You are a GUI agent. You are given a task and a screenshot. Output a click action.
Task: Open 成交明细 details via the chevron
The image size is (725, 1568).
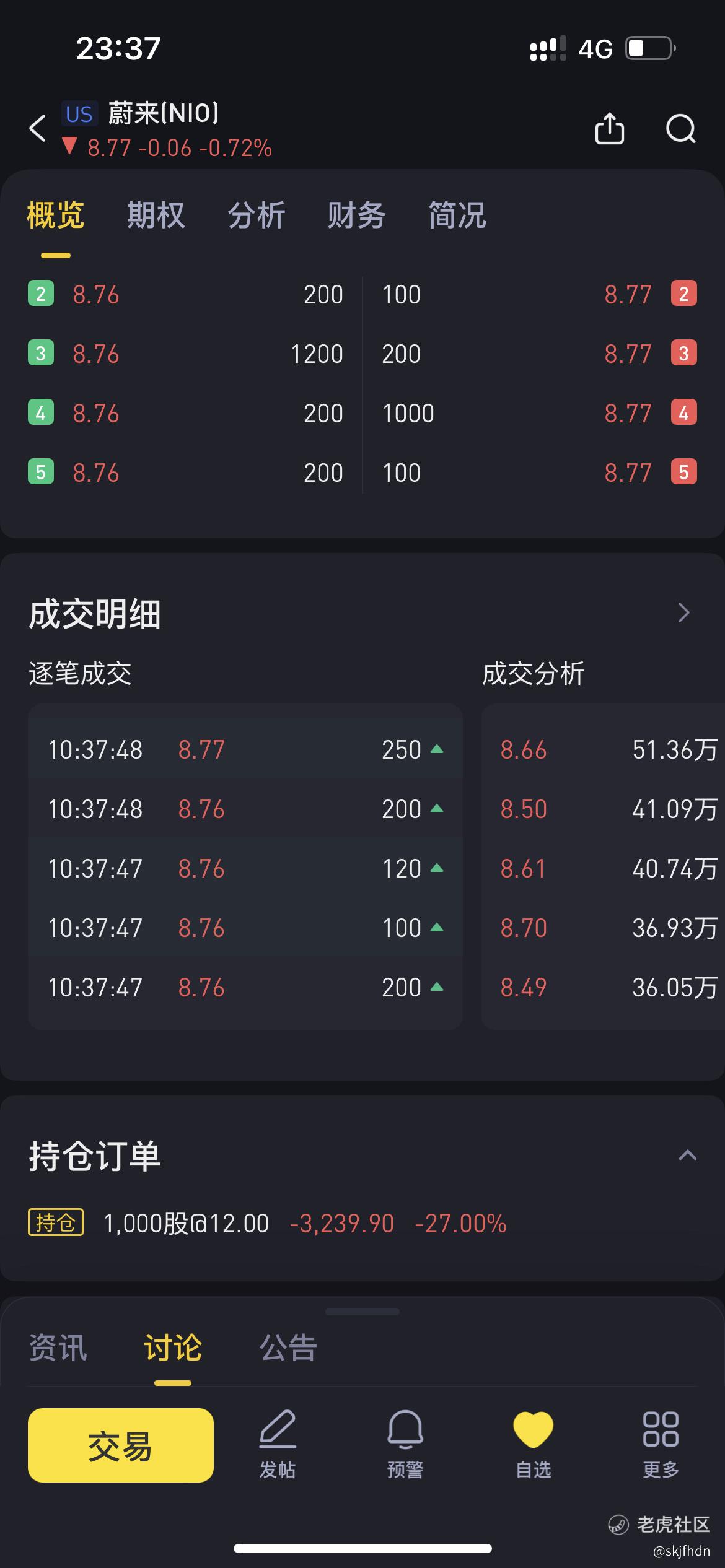click(684, 612)
